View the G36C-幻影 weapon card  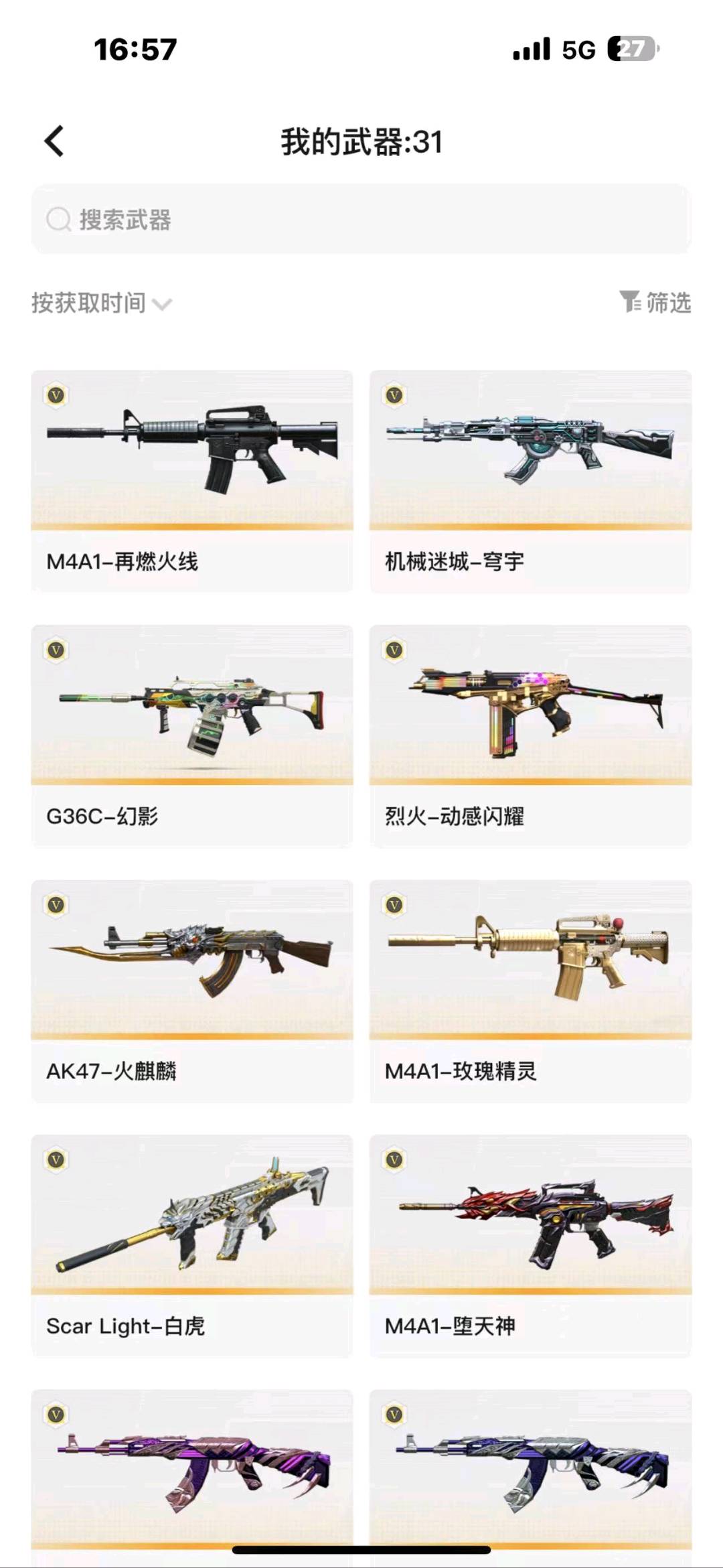(x=192, y=735)
